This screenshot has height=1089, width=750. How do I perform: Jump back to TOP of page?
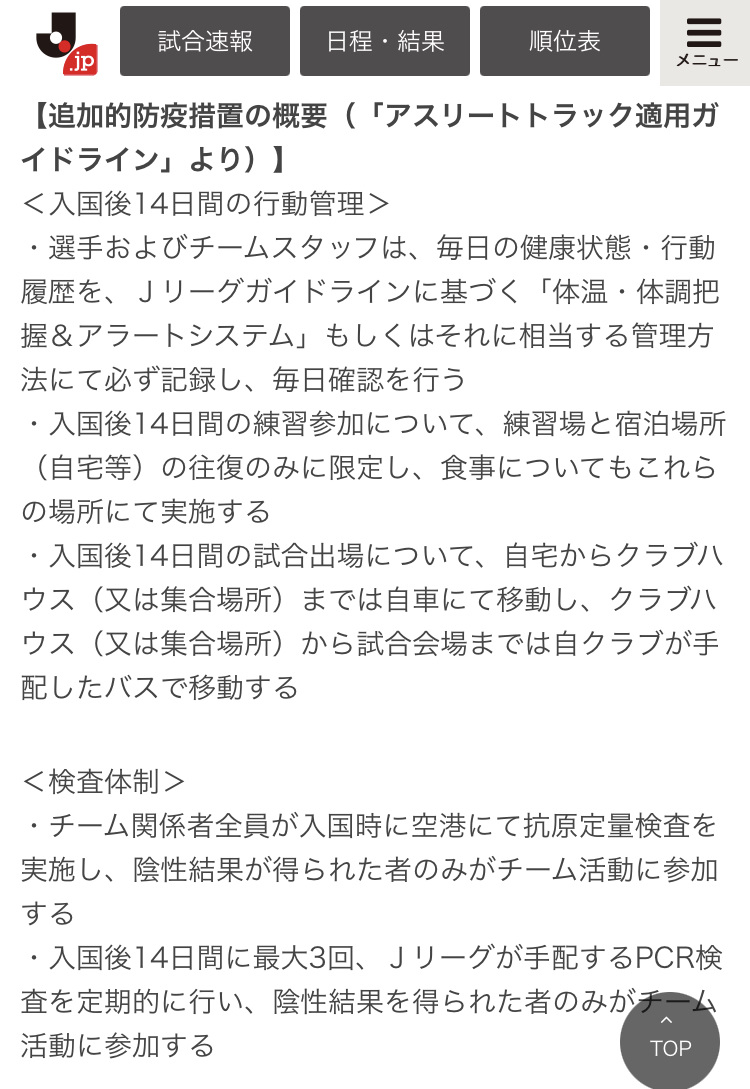point(670,1037)
